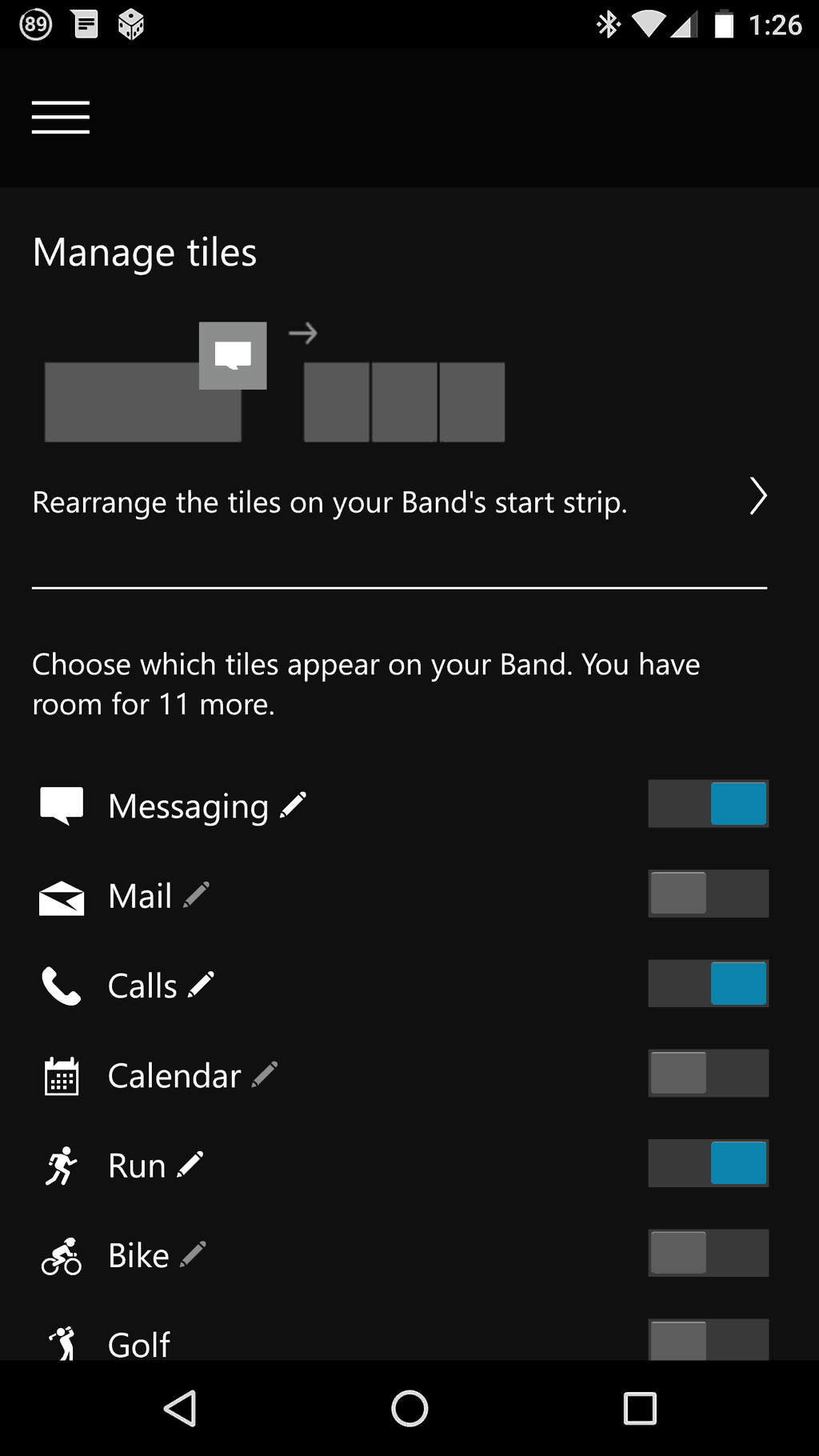Turn on the Calendar tile
This screenshot has height=1456, width=819.
pyautogui.click(x=708, y=1074)
